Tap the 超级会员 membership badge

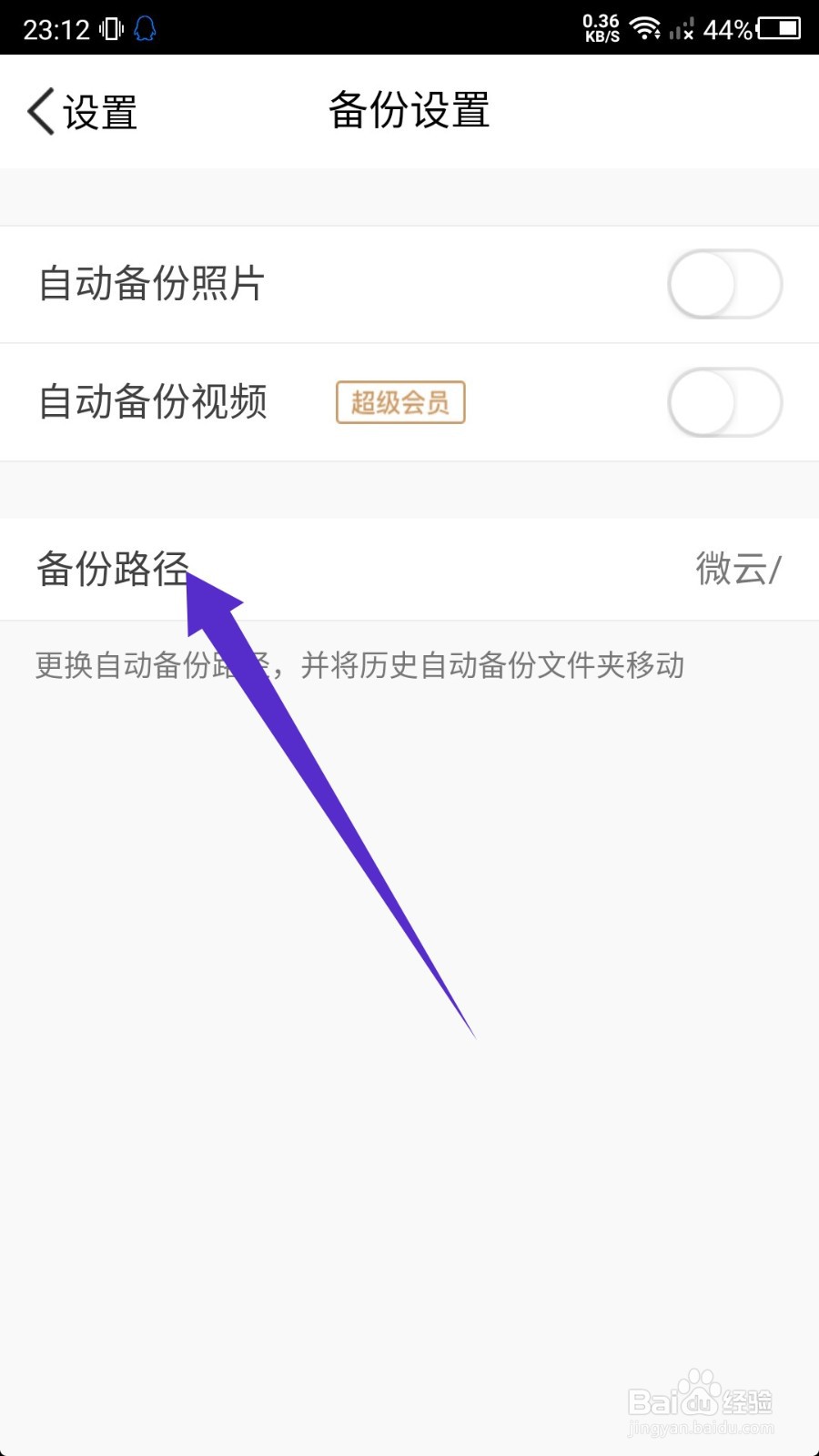tap(399, 402)
